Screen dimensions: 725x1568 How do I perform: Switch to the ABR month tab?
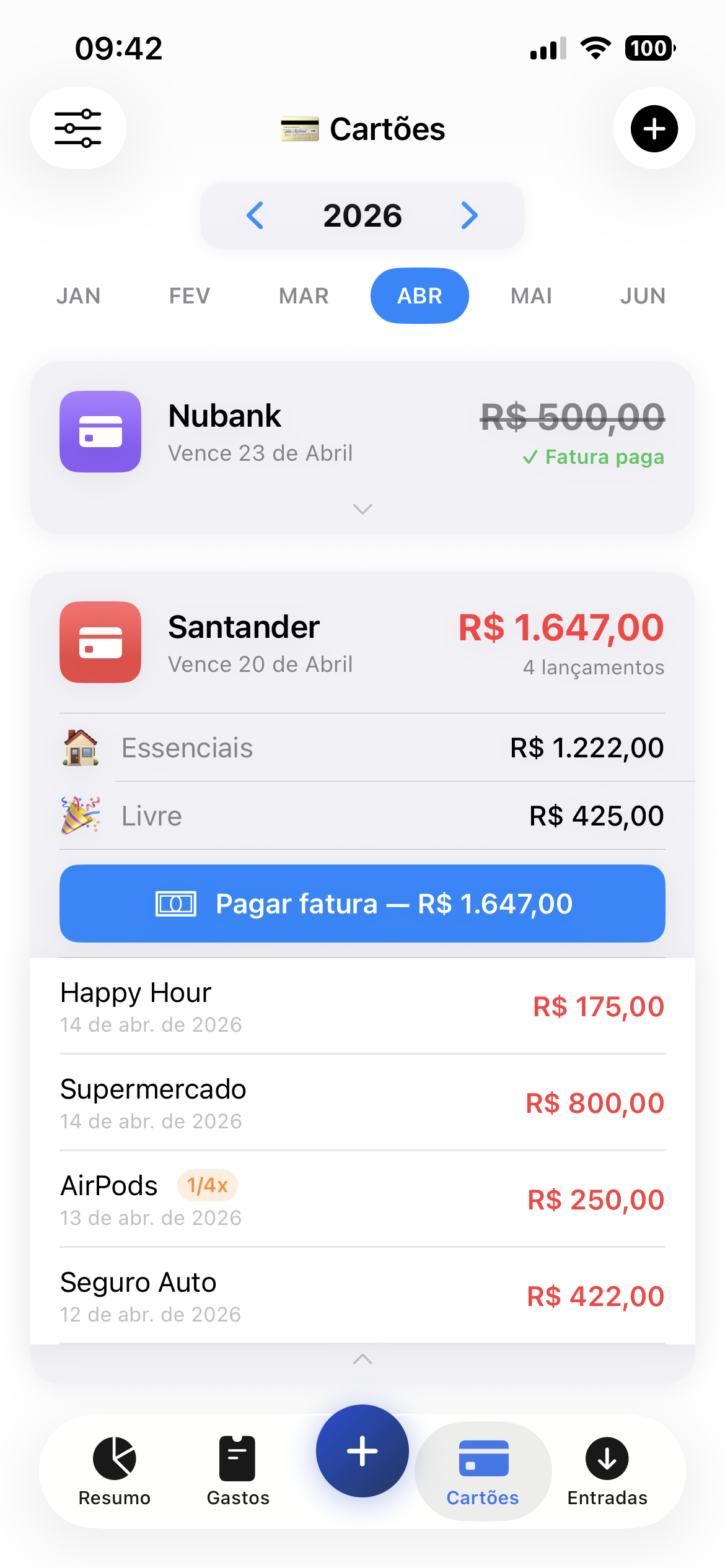pos(420,295)
